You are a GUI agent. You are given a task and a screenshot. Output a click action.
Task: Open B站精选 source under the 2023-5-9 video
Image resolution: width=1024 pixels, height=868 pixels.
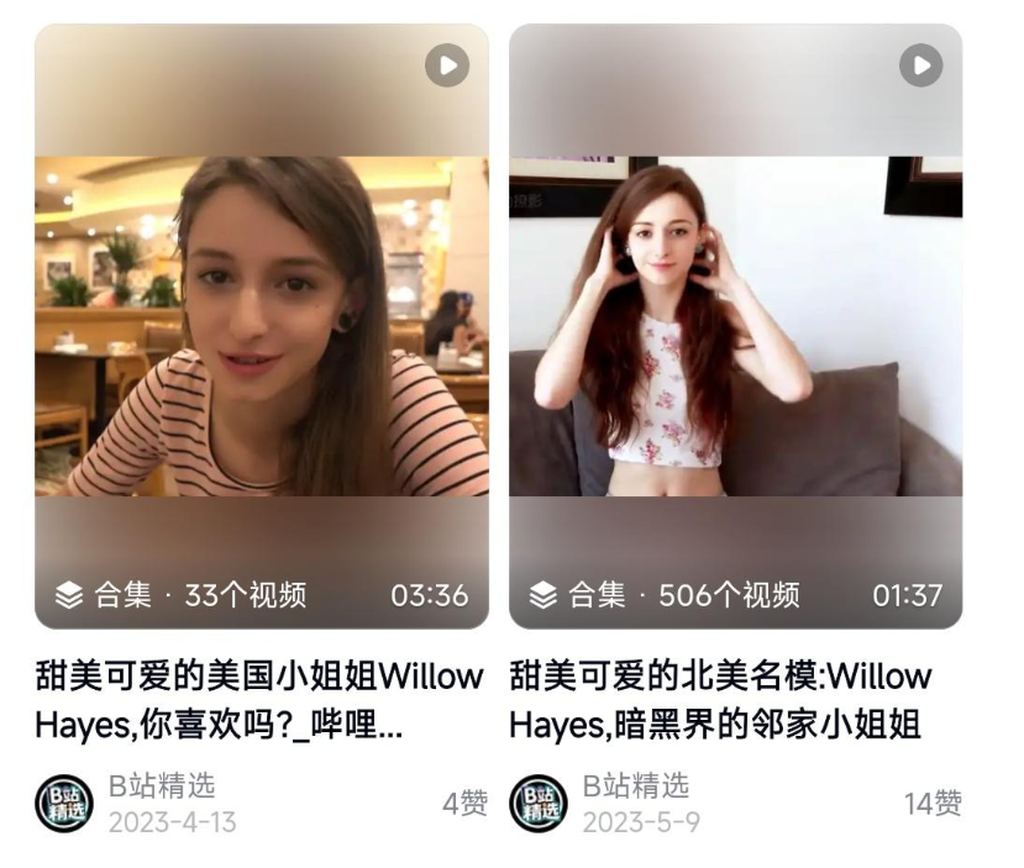coord(635,786)
